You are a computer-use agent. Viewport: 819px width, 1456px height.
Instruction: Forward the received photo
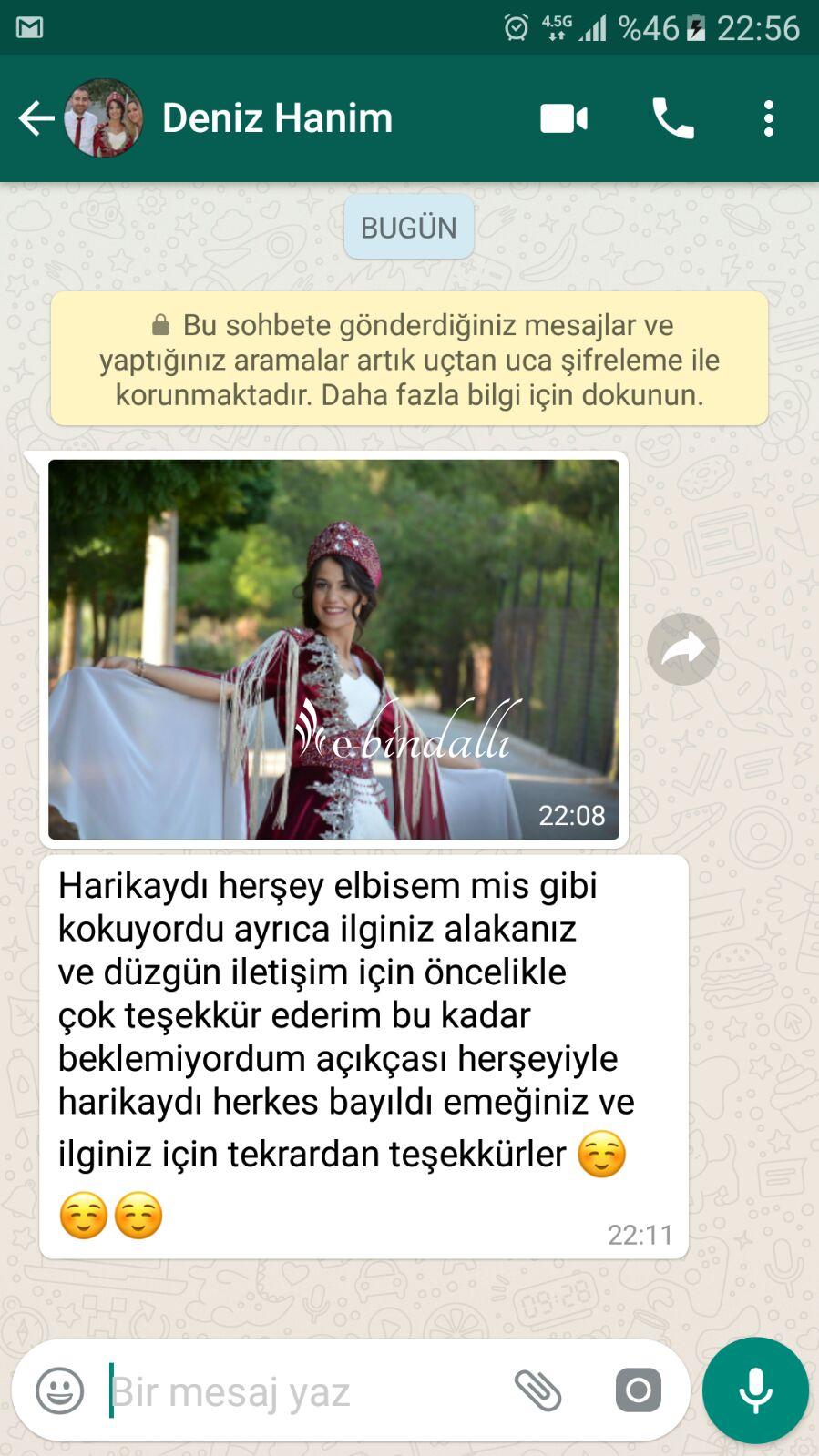click(x=683, y=649)
